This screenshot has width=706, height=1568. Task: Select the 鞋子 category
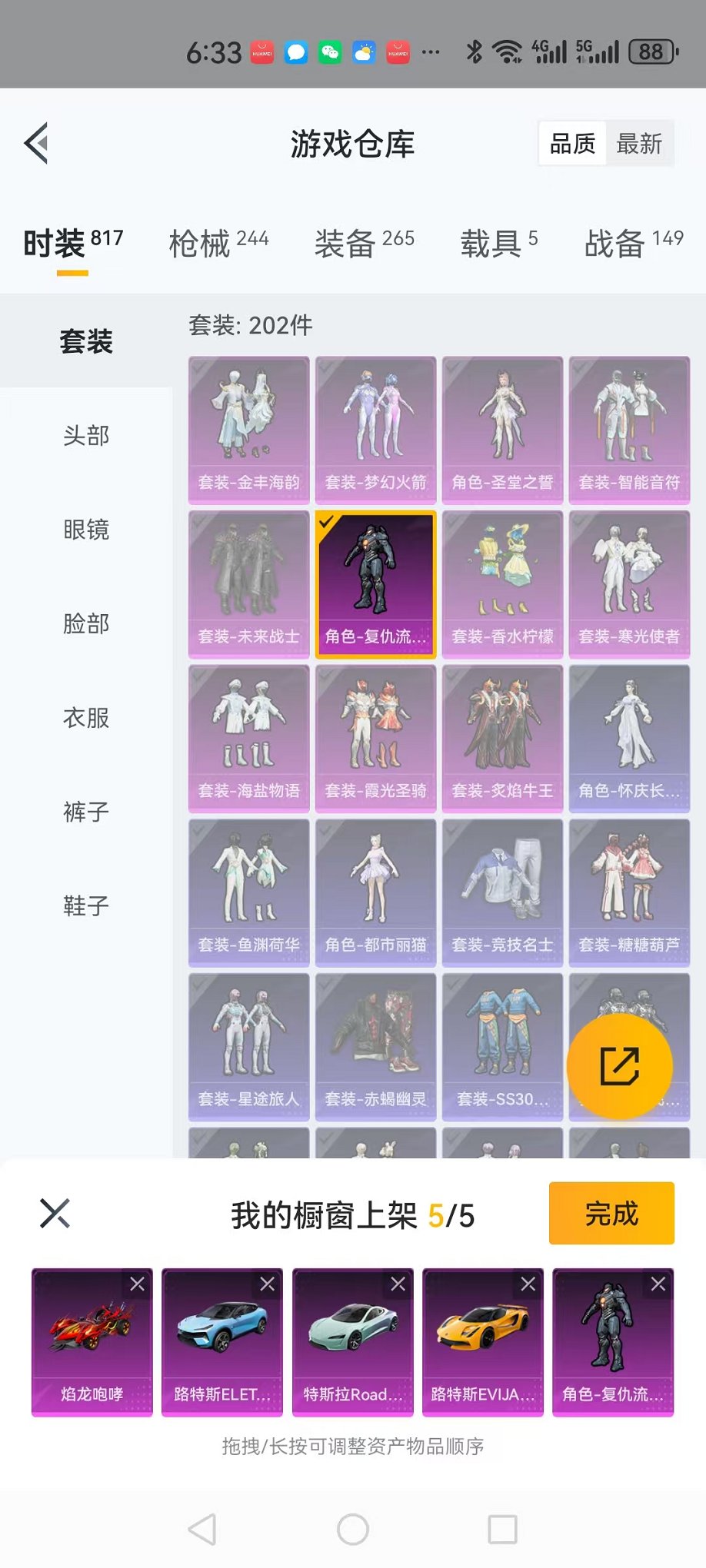coord(86,905)
